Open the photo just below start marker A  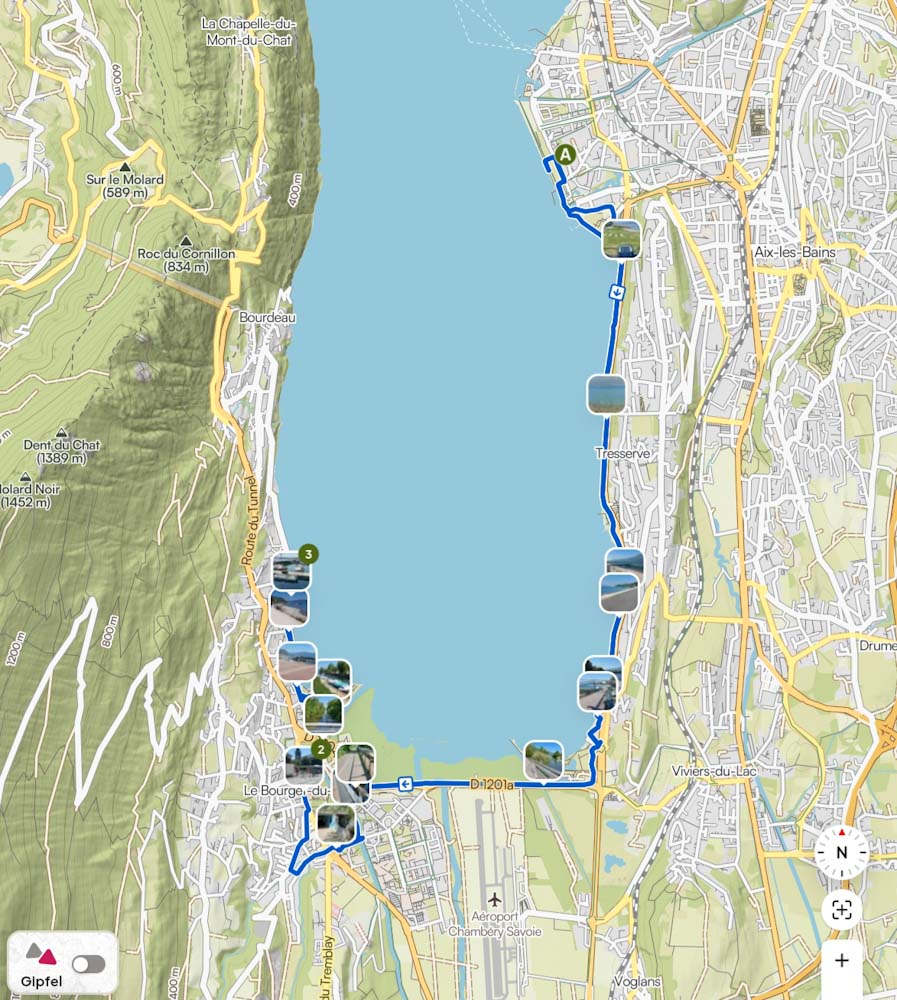tap(621, 240)
